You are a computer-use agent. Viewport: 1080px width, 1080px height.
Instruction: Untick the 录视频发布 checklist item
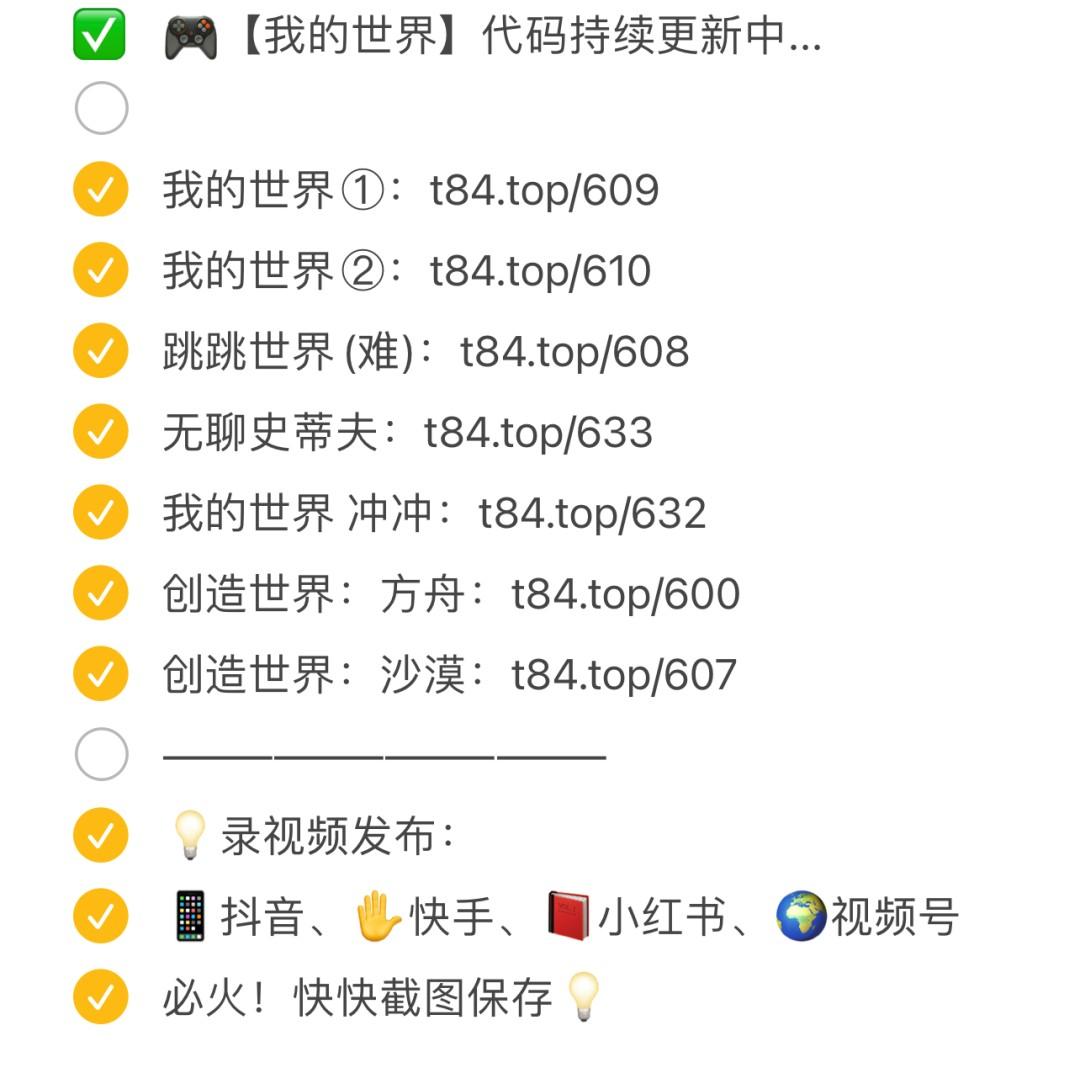101,835
